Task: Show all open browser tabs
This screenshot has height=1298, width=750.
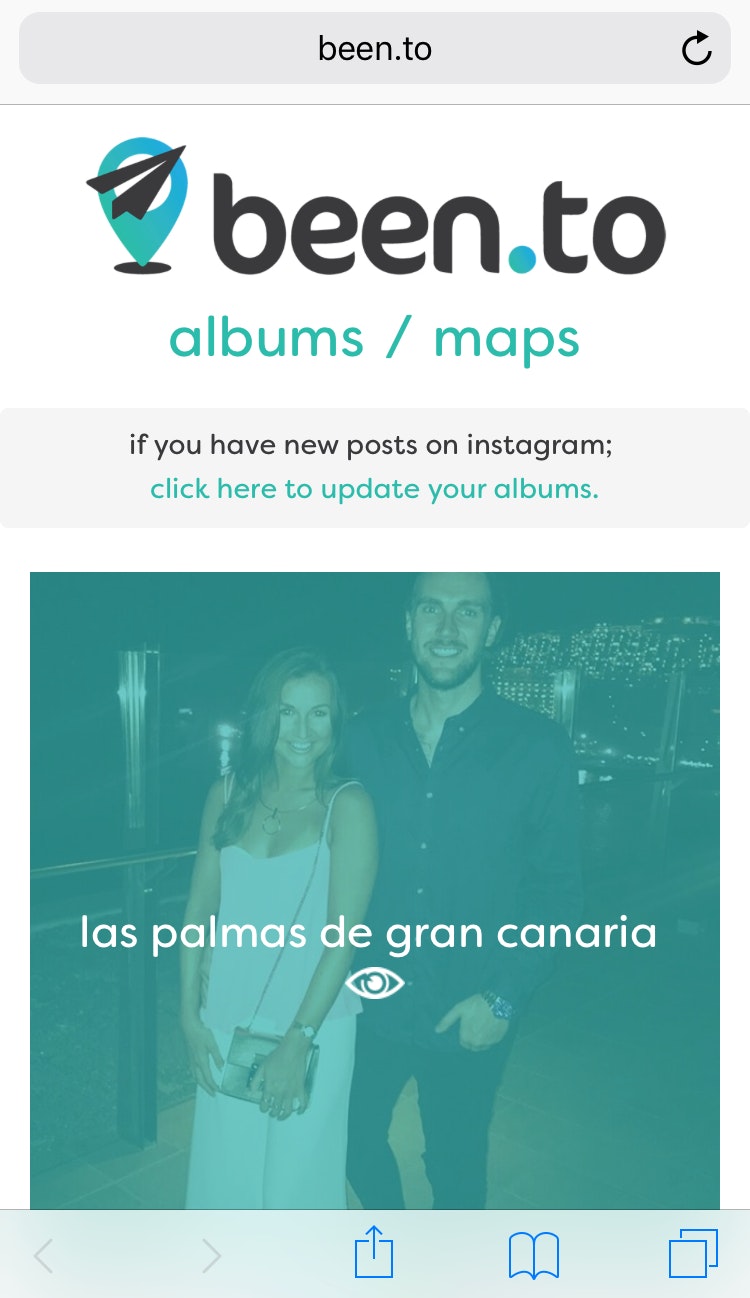Action: pos(693,1254)
